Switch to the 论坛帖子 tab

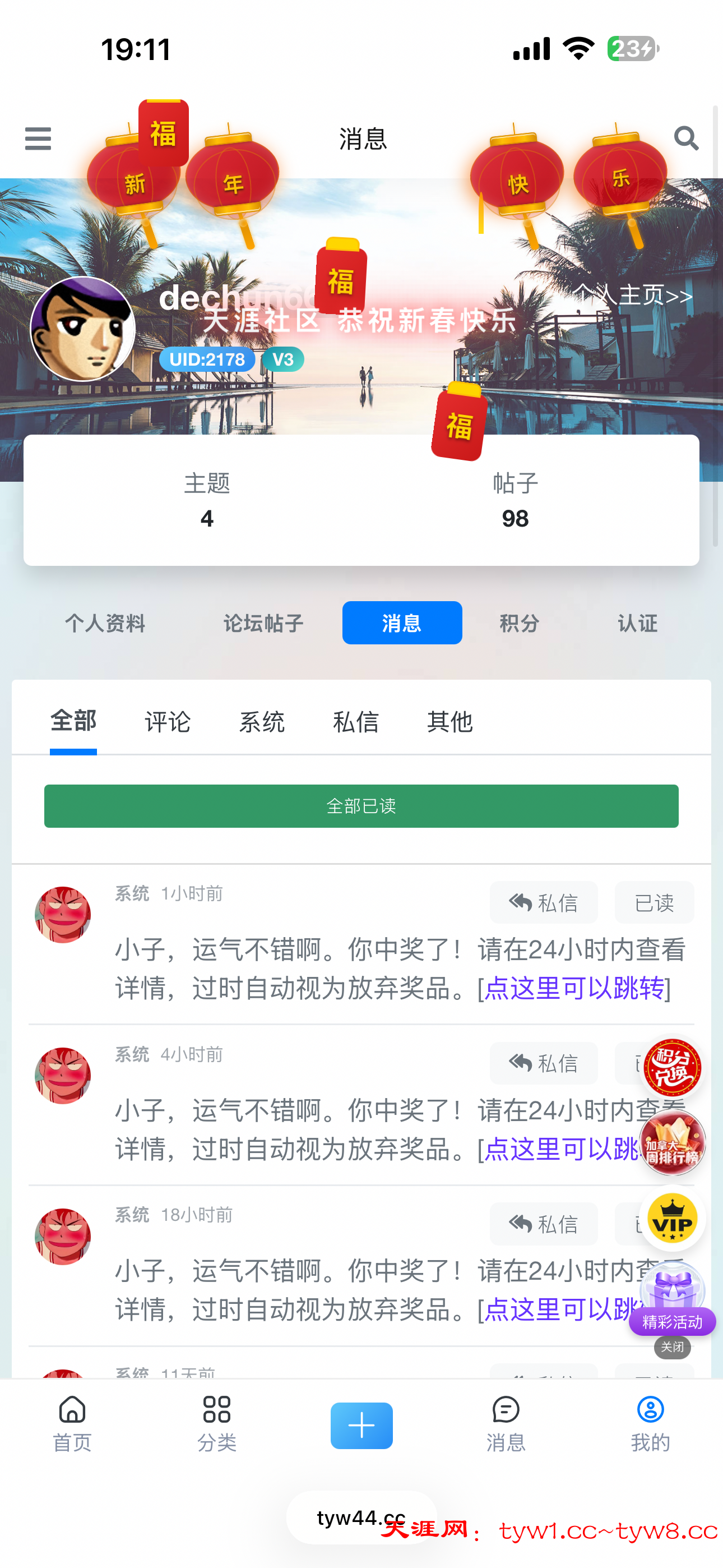tap(263, 622)
